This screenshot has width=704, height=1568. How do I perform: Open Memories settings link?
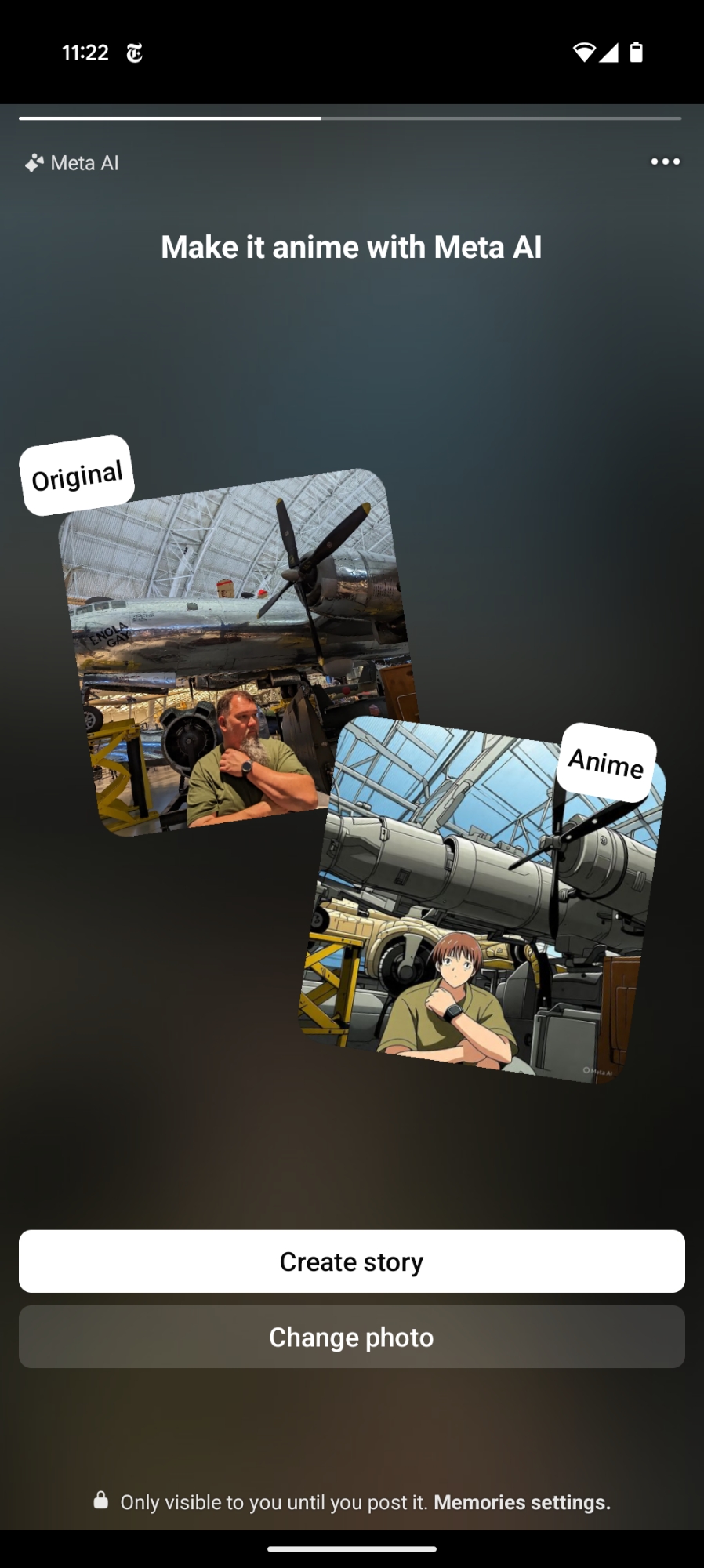(521, 1502)
